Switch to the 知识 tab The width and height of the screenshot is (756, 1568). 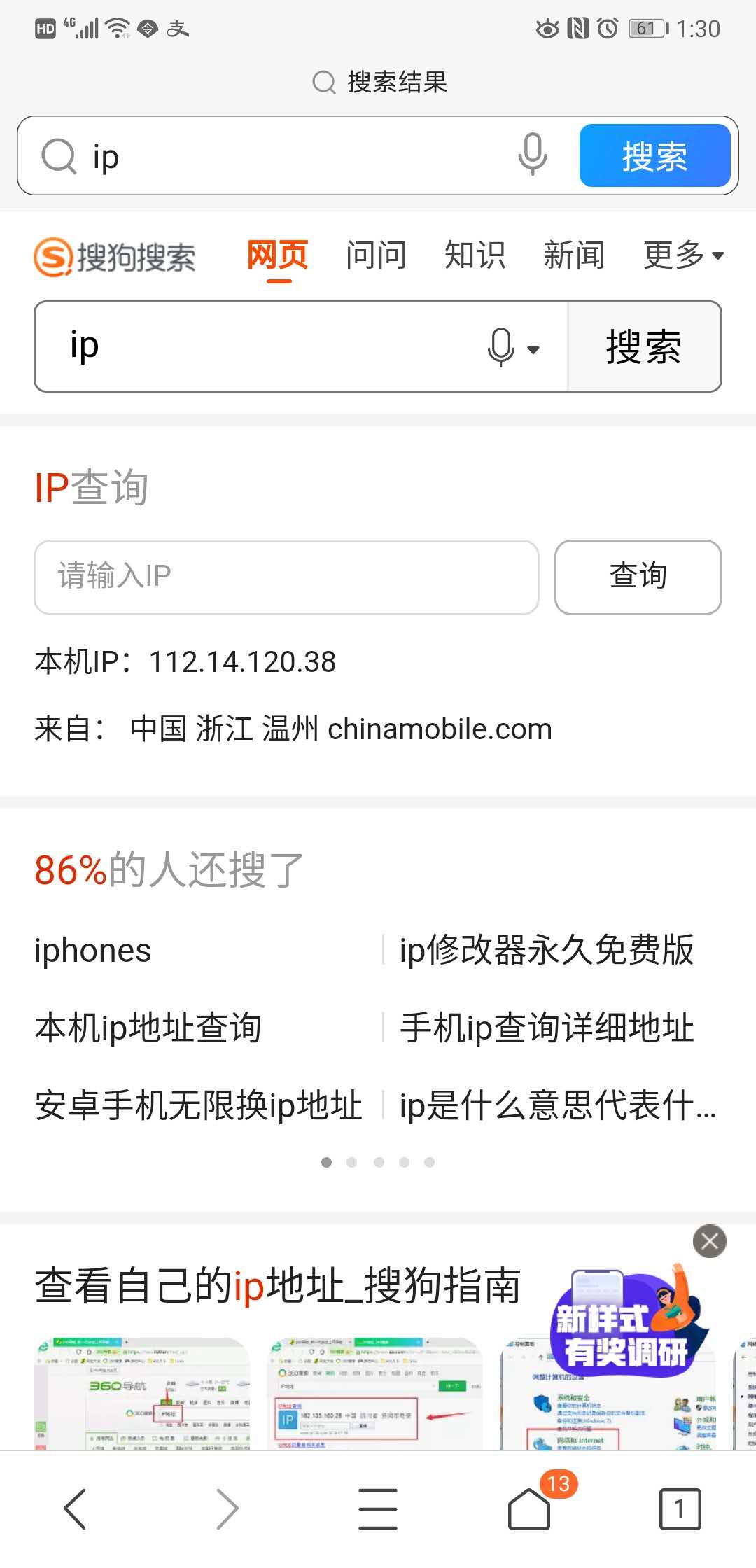pyautogui.click(x=475, y=255)
